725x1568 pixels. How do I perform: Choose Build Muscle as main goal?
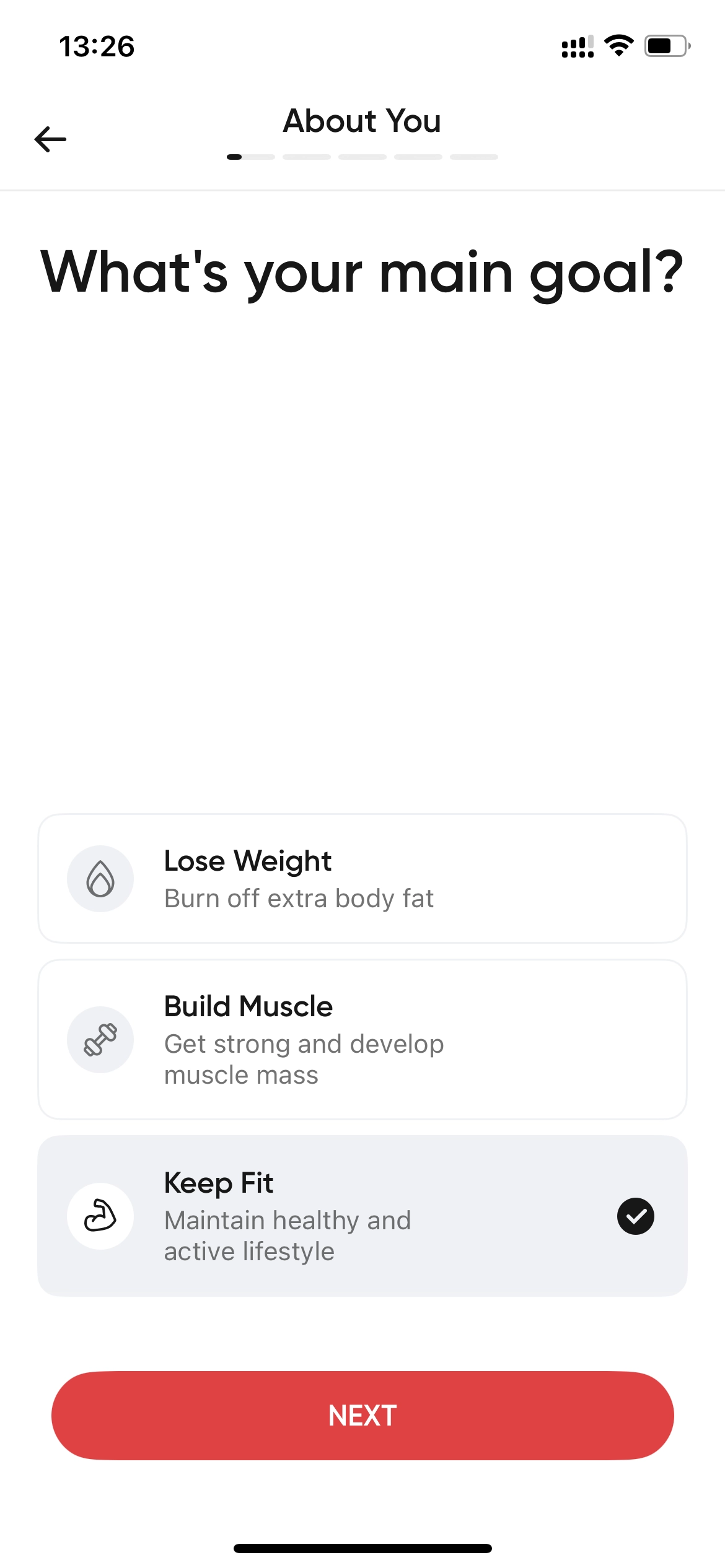tap(362, 1039)
